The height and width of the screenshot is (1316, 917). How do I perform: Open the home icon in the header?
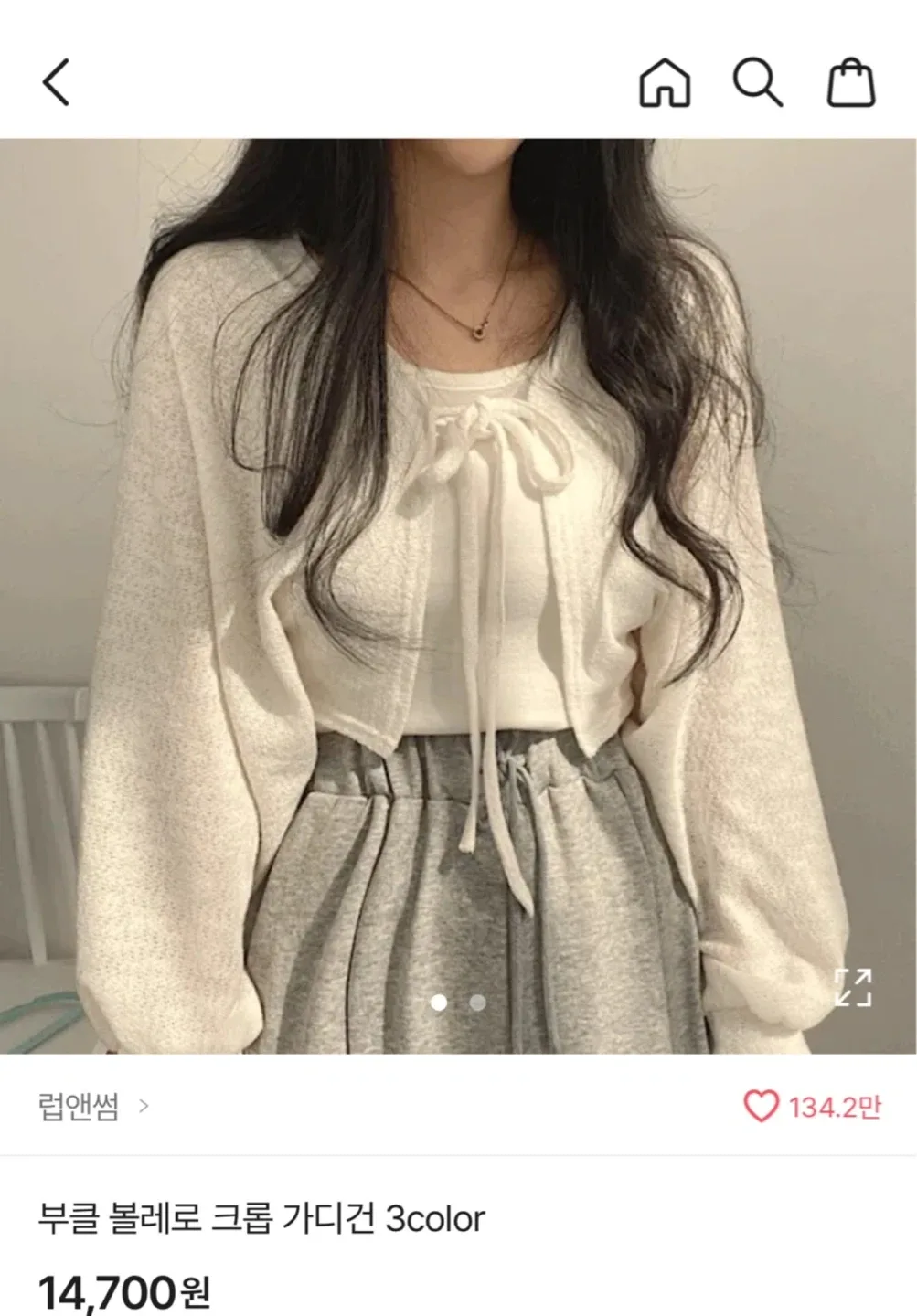[665, 83]
